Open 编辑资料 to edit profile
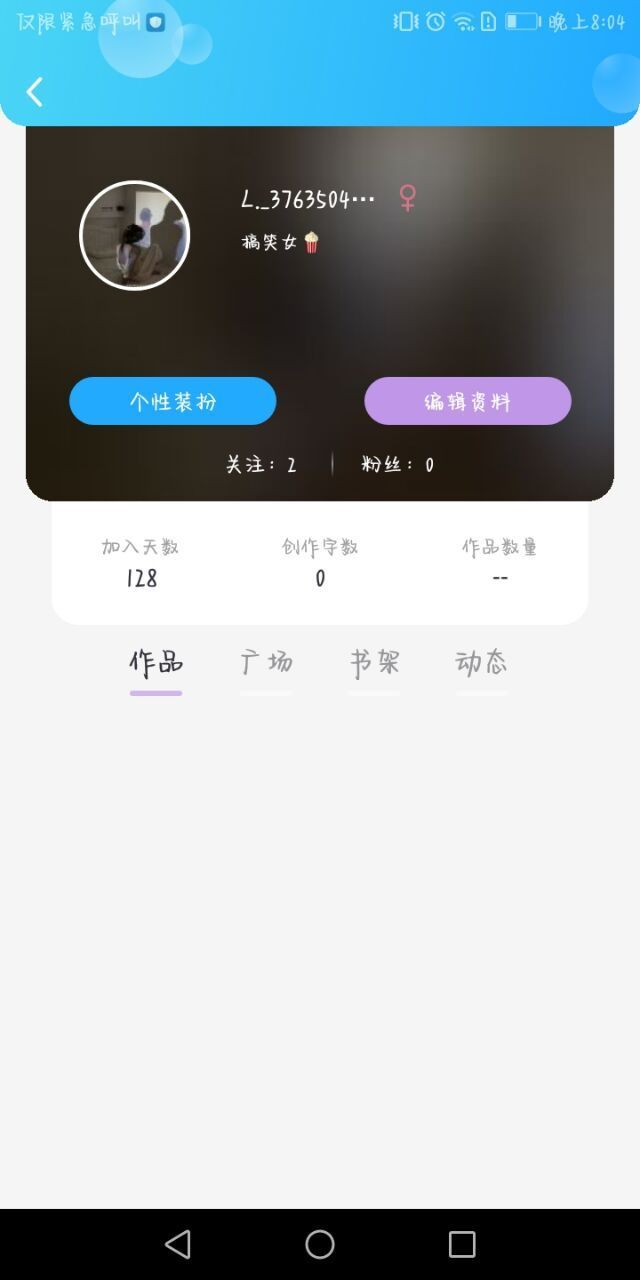Screen dimensions: 640x1280 [467, 401]
